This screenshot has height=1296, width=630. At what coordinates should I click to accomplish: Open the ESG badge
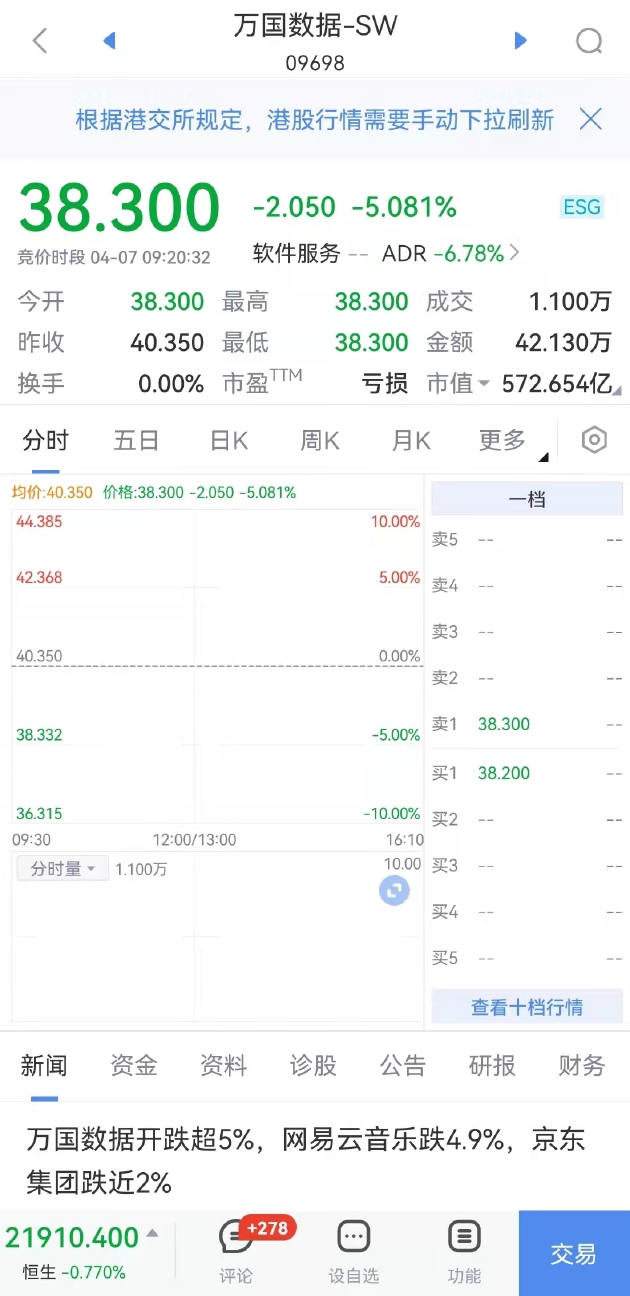coord(582,207)
